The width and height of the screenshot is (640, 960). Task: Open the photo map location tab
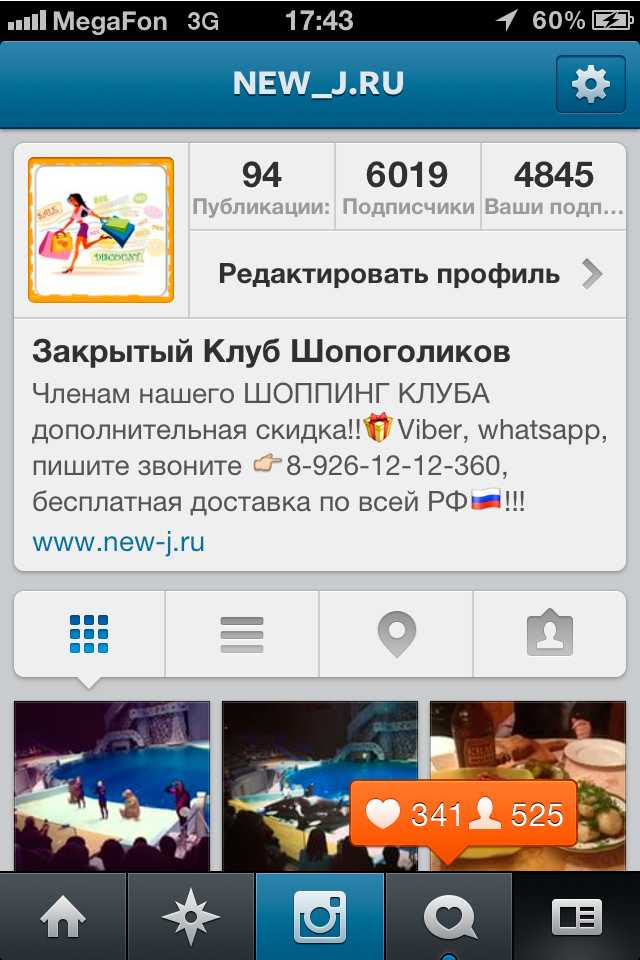[396, 634]
